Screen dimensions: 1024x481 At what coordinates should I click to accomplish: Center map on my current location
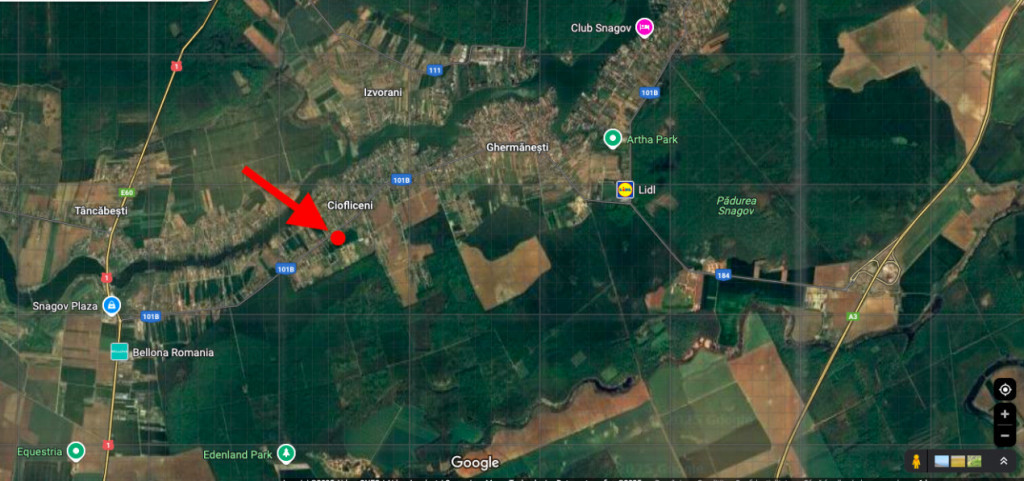(1005, 390)
